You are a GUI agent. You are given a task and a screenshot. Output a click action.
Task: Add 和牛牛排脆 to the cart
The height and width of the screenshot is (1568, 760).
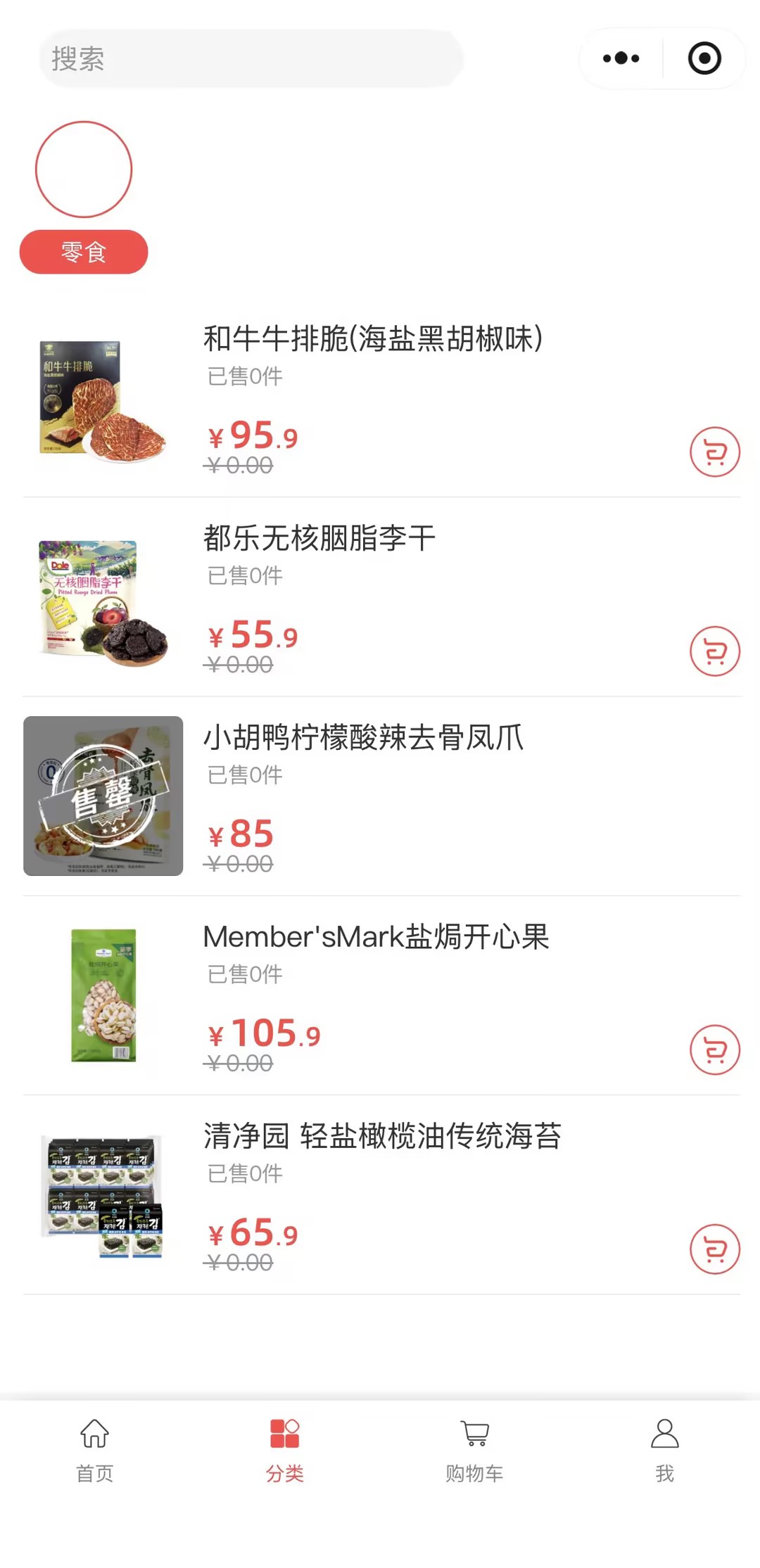point(714,452)
